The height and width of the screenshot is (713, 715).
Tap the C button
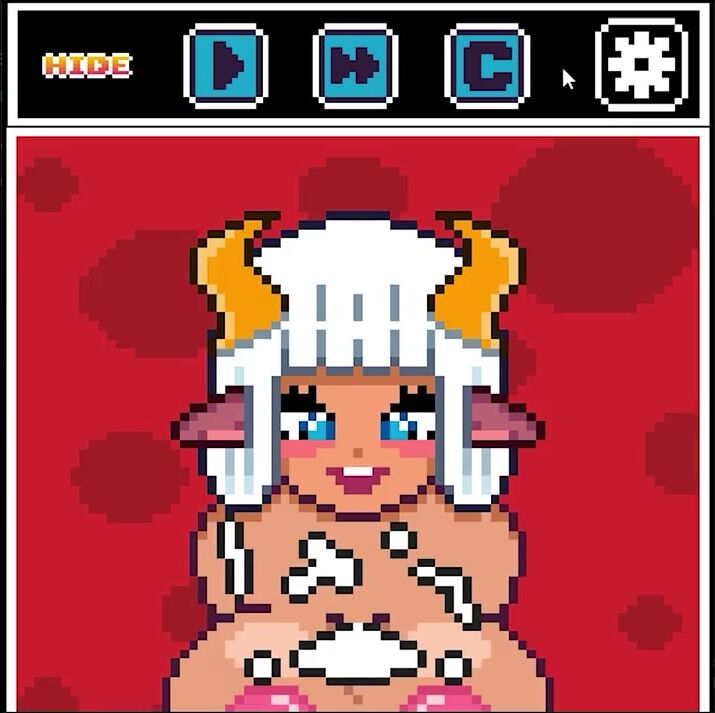point(487,66)
